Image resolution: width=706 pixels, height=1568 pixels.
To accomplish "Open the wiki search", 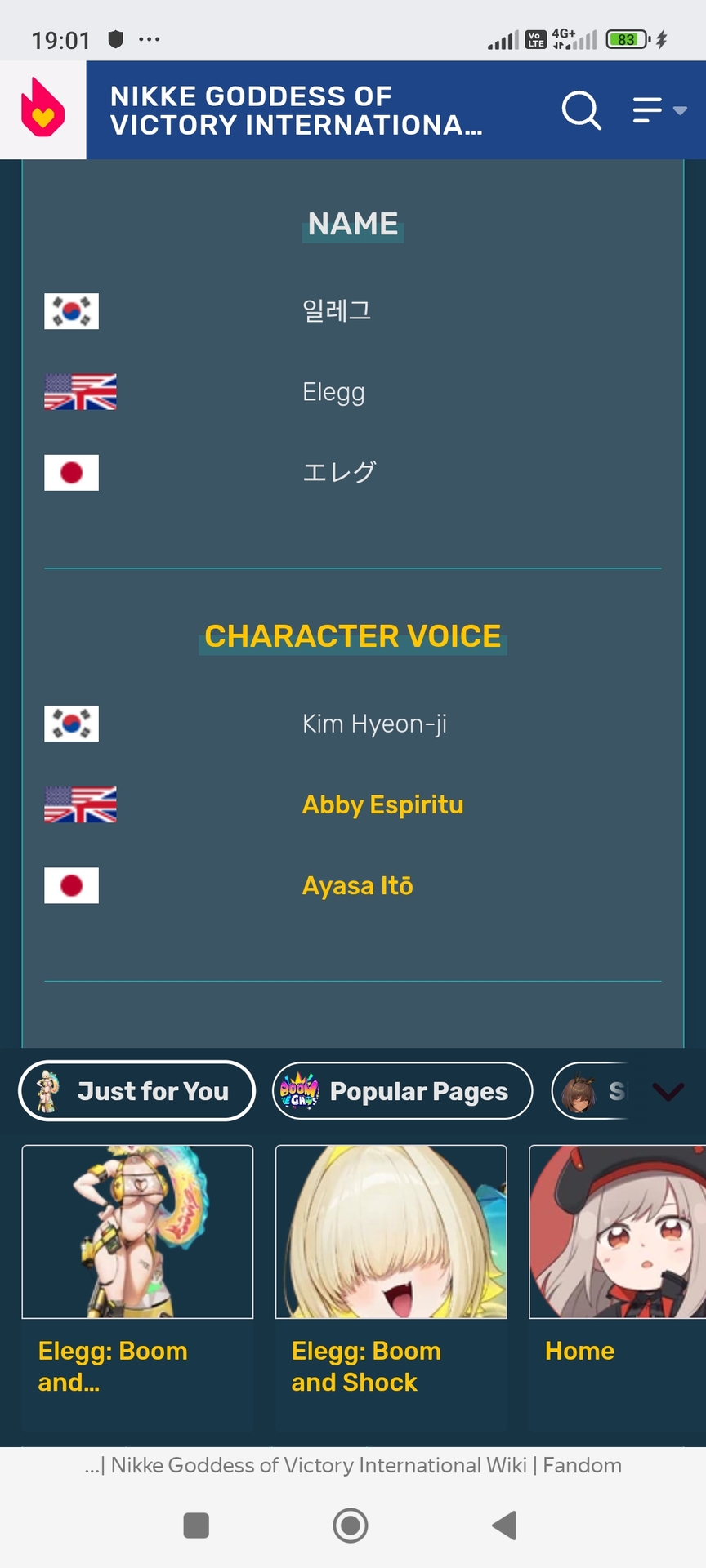I will [x=581, y=110].
